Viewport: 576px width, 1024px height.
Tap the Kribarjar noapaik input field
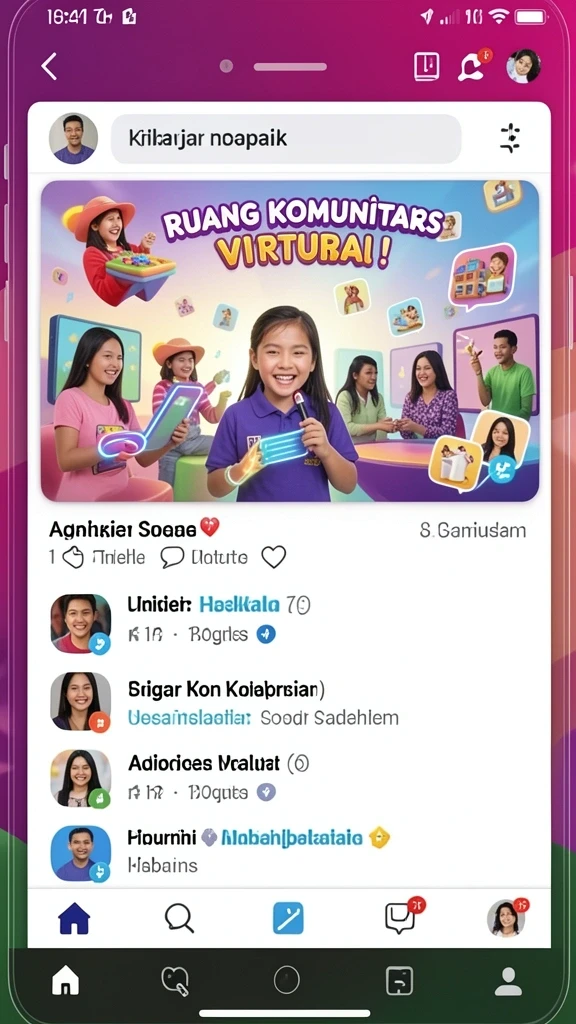(x=286, y=138)
